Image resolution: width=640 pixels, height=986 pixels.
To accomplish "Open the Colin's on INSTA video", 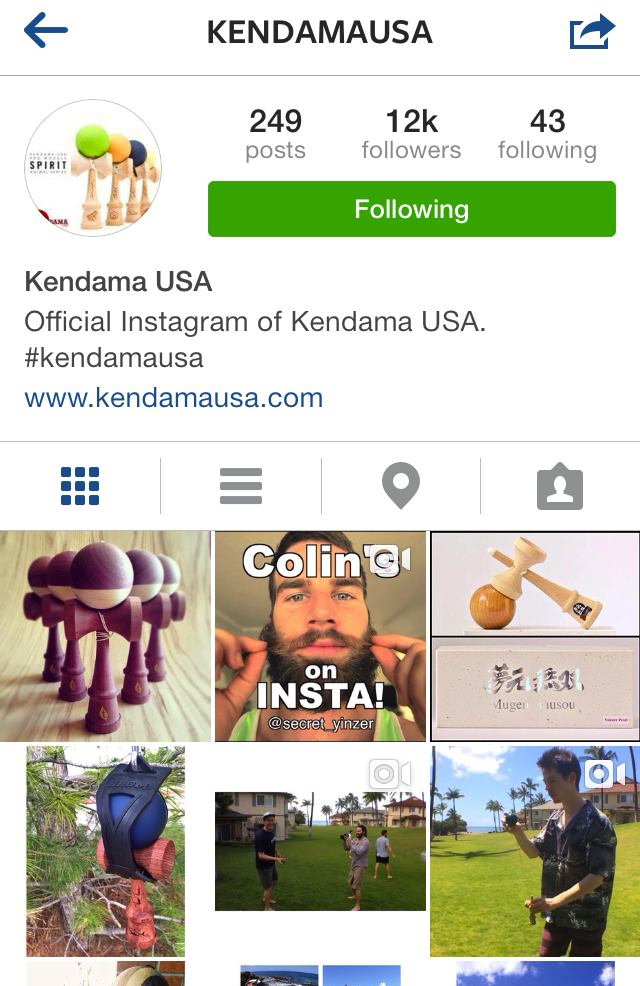I will pyautogui.click(x=320, y=636).
